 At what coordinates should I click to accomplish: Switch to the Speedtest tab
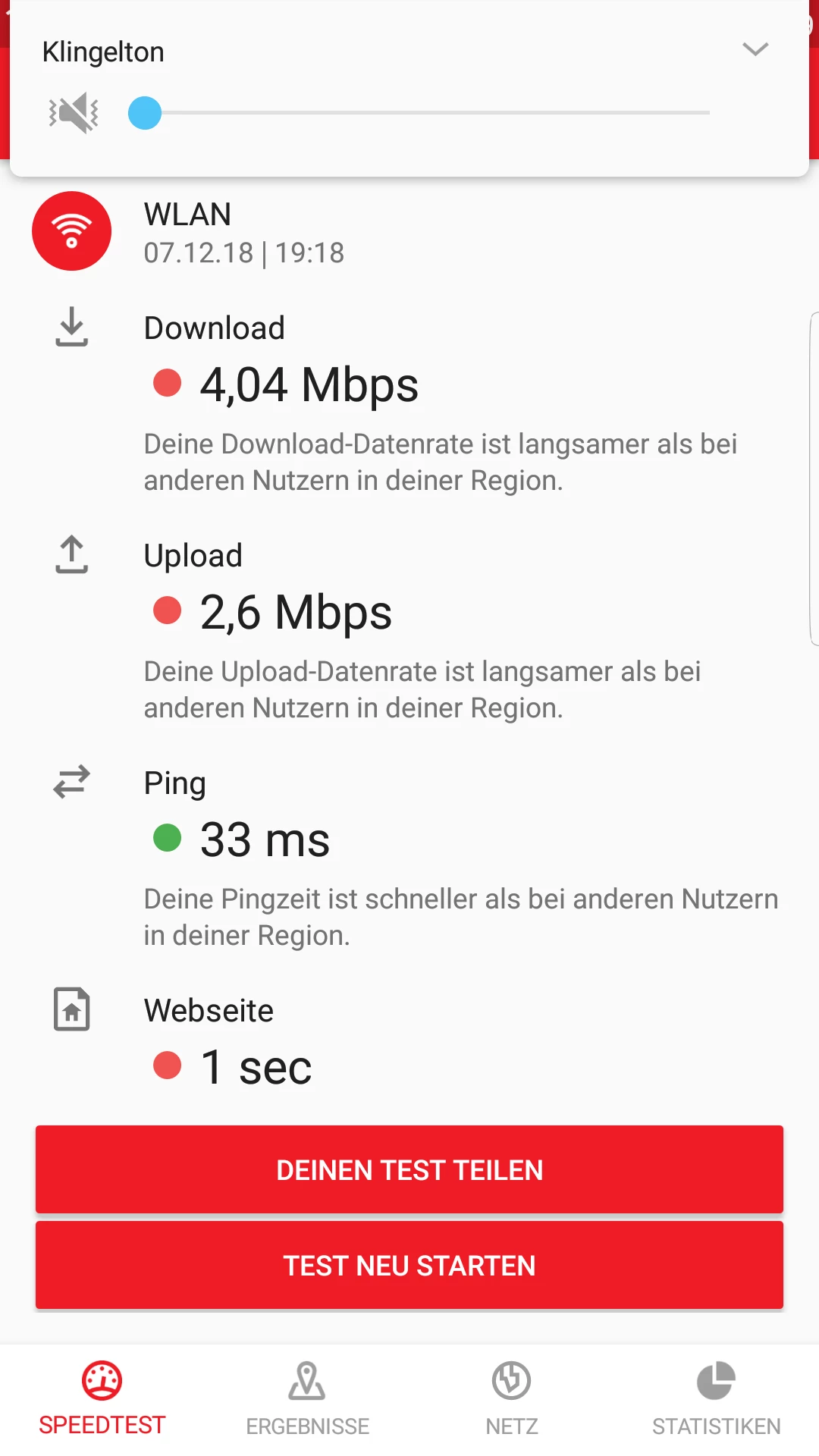coord(102,1399)
